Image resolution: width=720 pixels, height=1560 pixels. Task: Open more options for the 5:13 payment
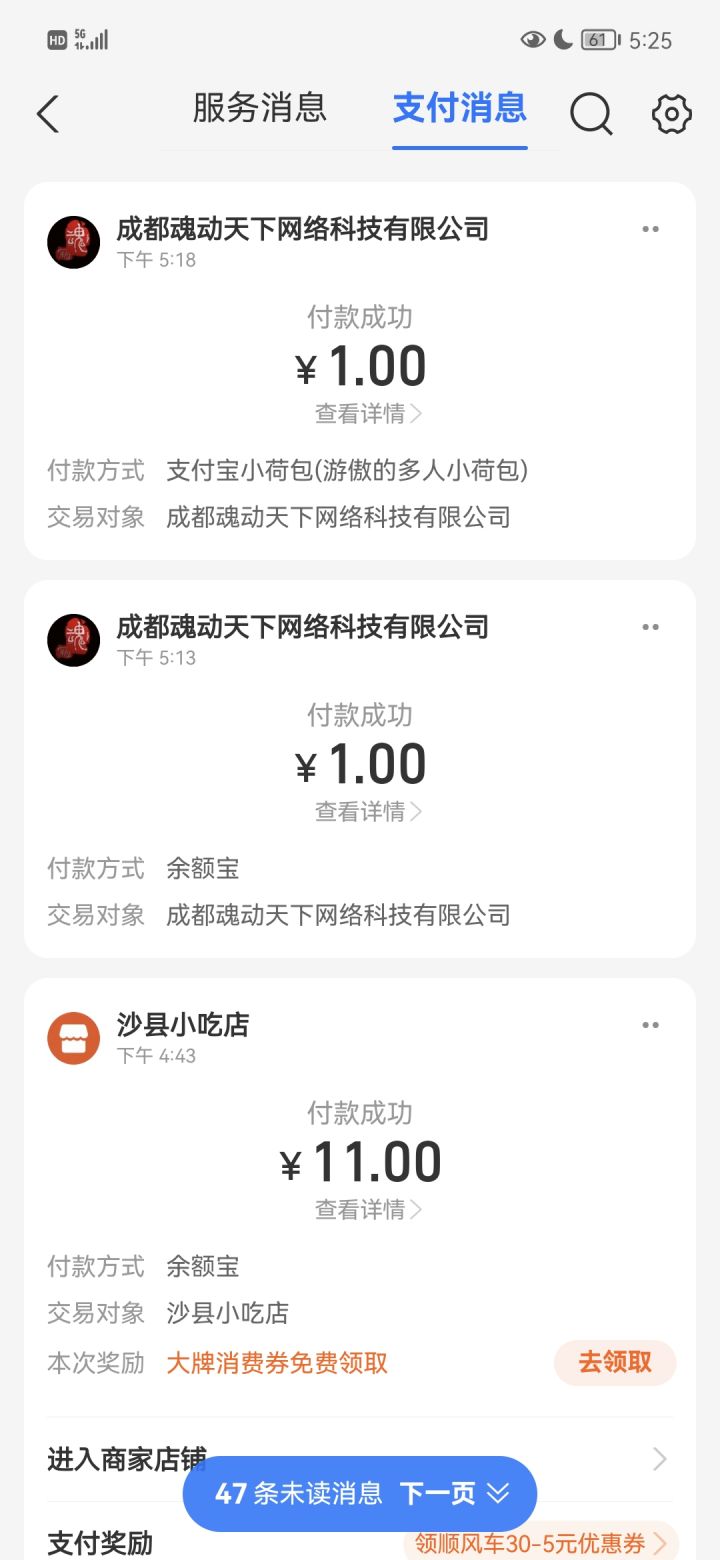(650, 627)
